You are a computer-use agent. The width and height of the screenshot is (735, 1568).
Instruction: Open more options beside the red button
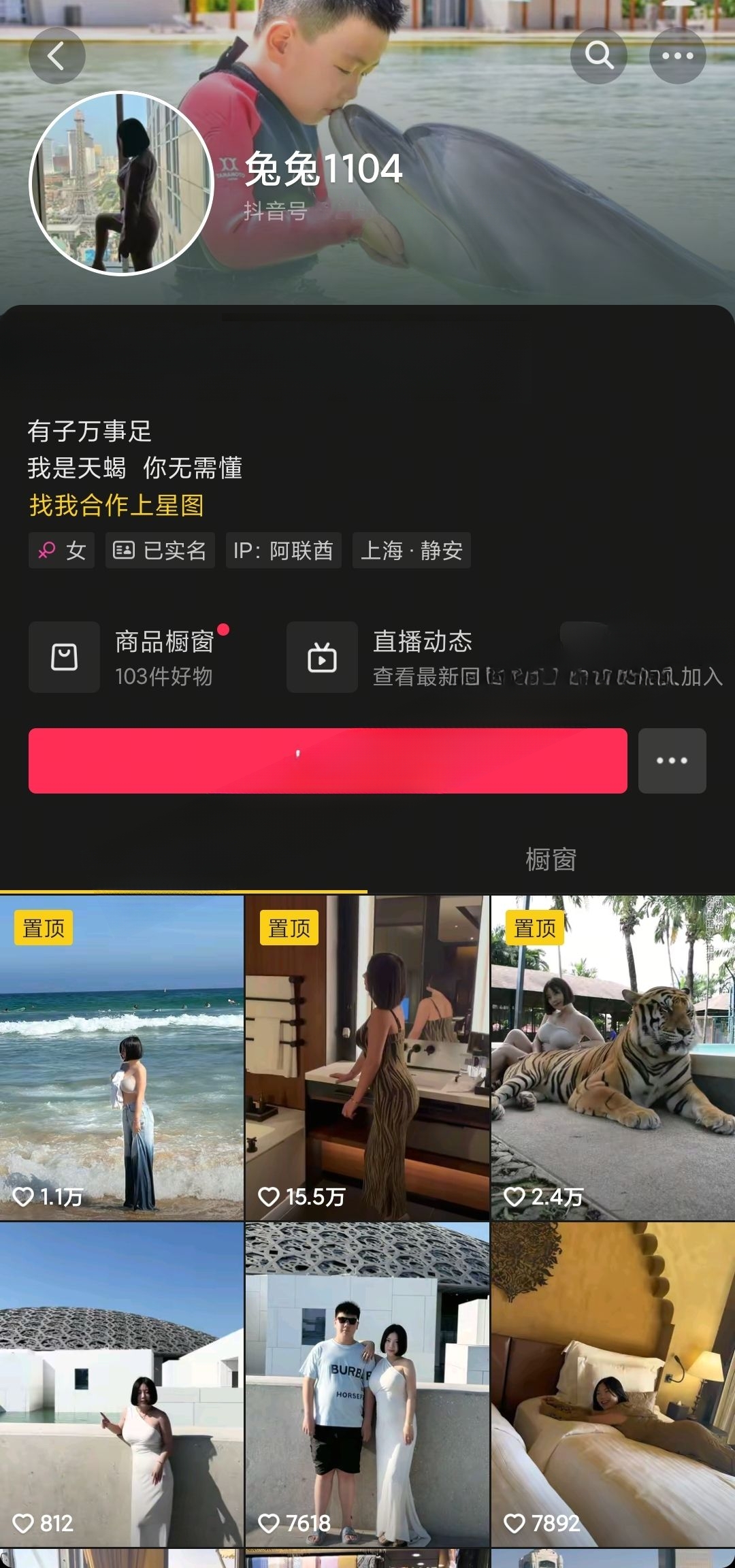pos(672,760)
